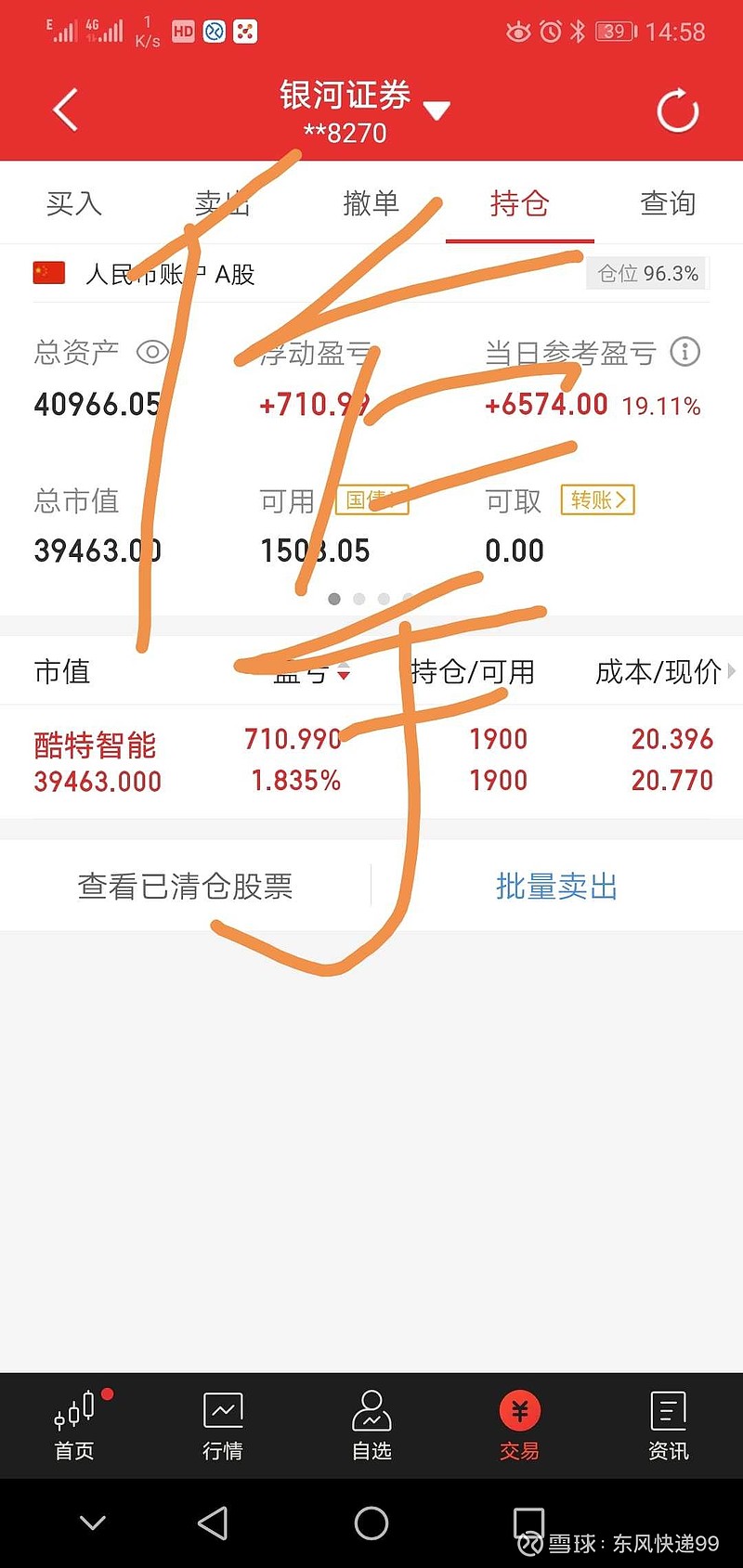Tap the 批量卖出 batch sell link
743x1568 pixels.
pos(555,887)
